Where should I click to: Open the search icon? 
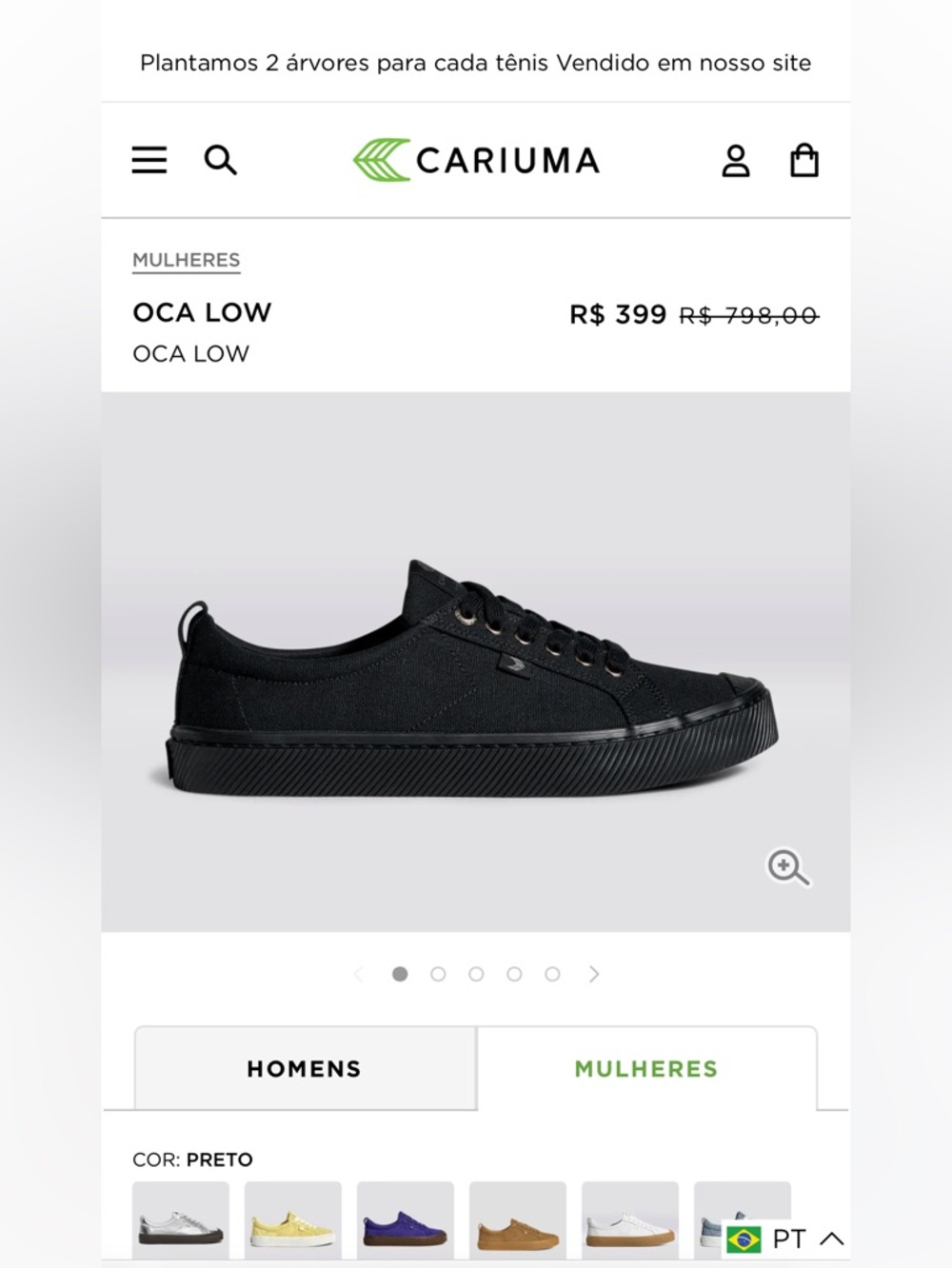coord(220,160)
